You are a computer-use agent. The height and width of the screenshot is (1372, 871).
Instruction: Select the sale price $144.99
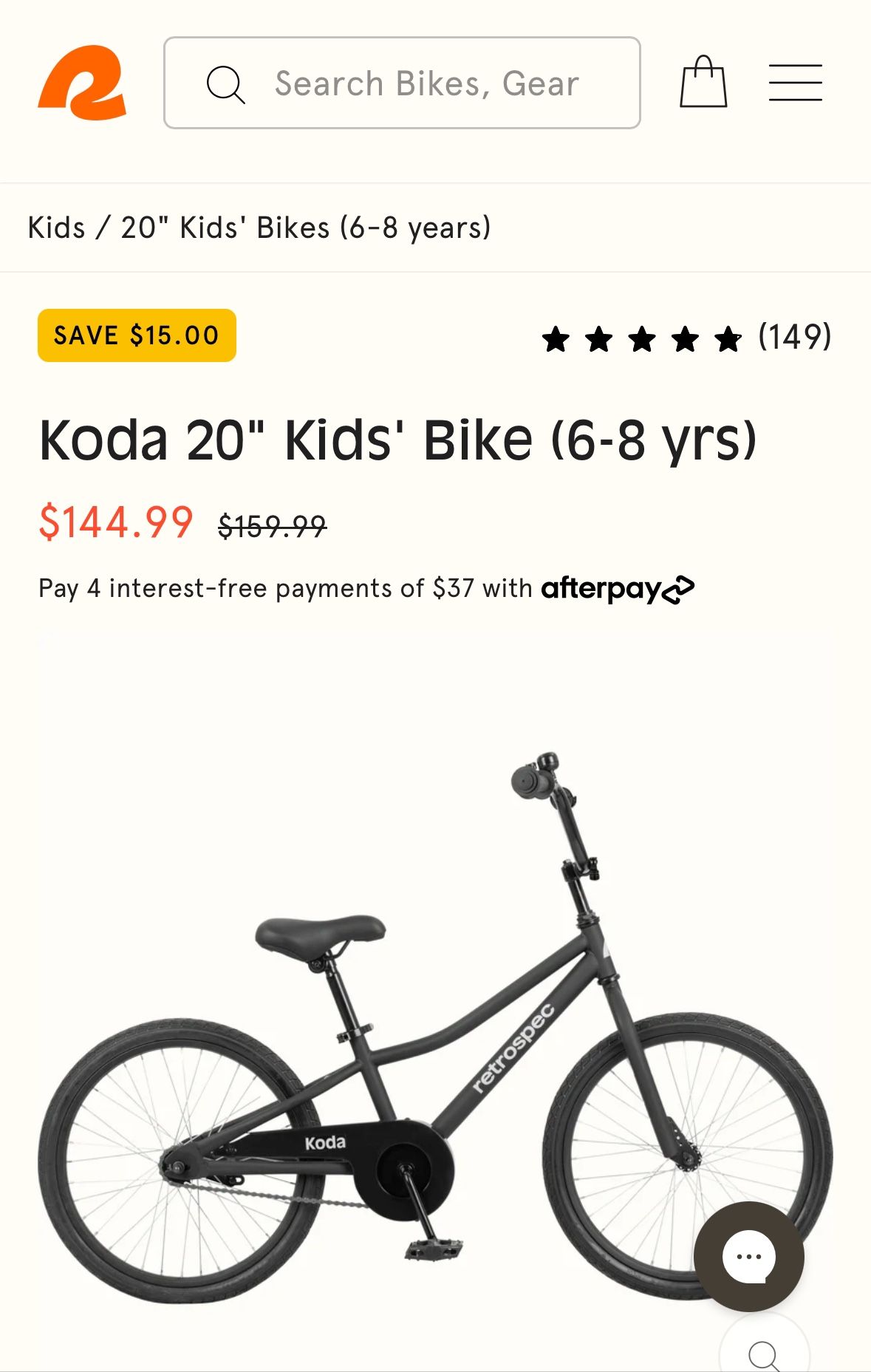(x=115, y=523)
